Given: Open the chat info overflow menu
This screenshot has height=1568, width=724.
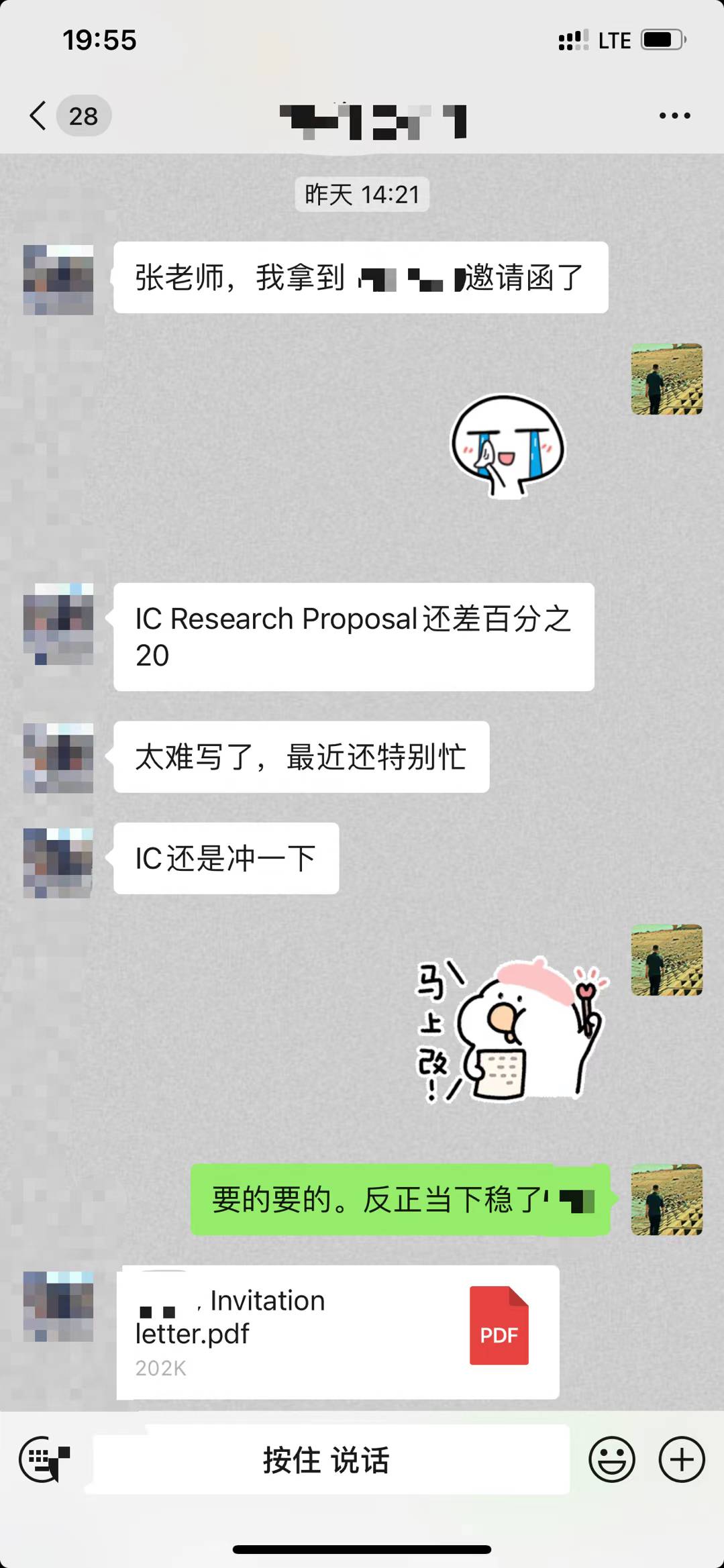Looking at the screenshot, I should (x=674, y=116).
